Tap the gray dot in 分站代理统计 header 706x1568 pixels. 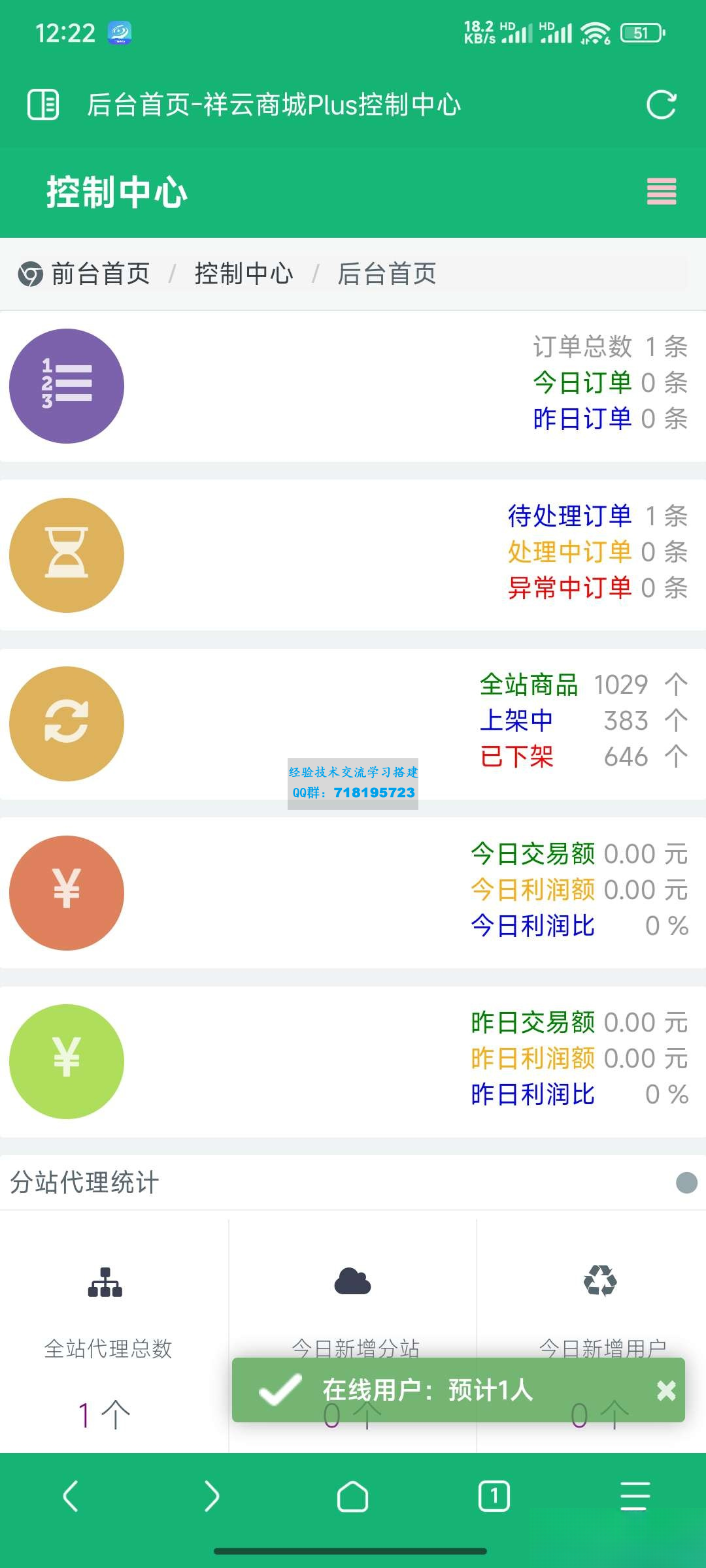tap(686, 1183)
